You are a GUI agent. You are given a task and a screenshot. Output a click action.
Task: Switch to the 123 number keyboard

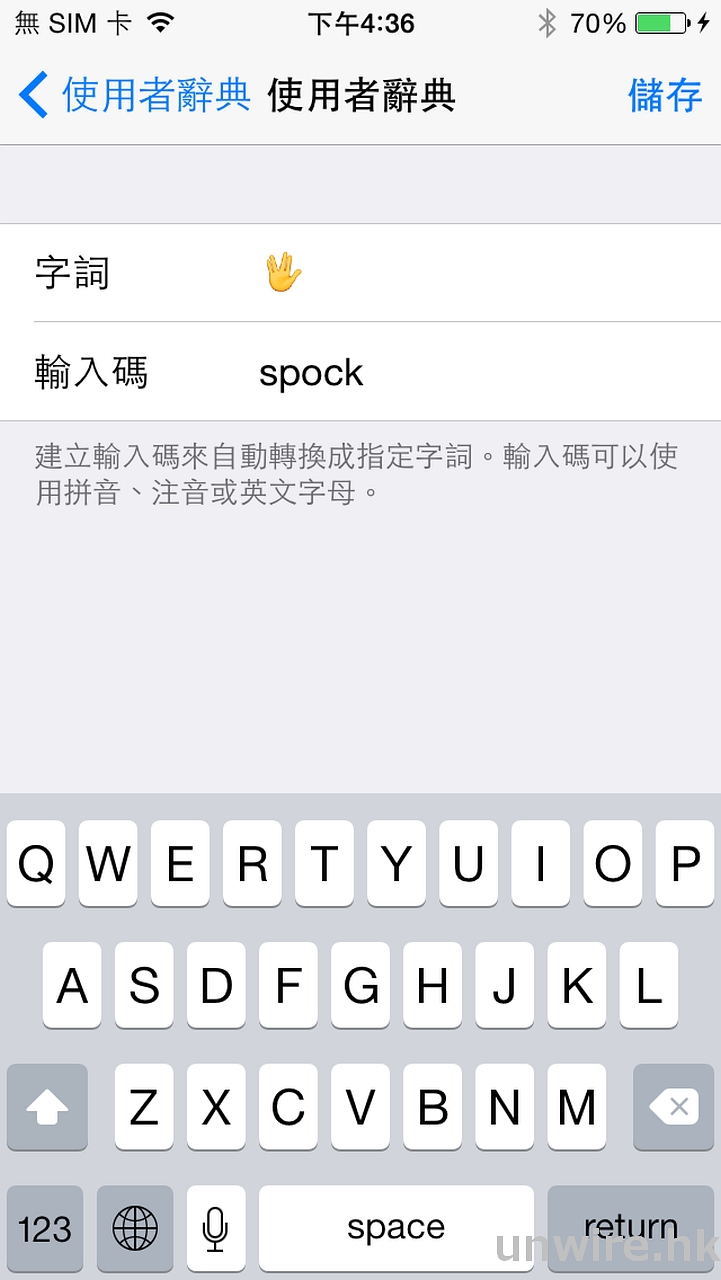[x=45, y=1228]
